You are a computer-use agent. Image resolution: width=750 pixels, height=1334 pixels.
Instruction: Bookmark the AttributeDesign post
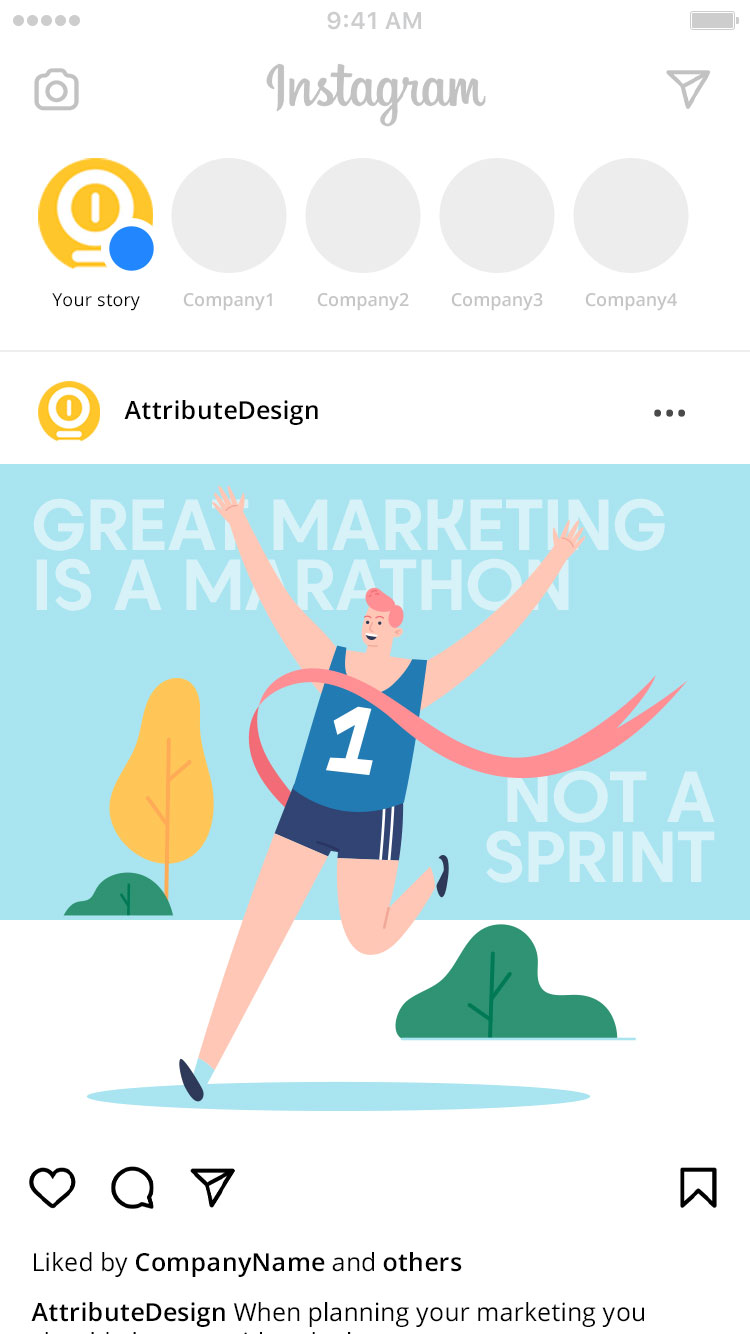(698, 1188)
